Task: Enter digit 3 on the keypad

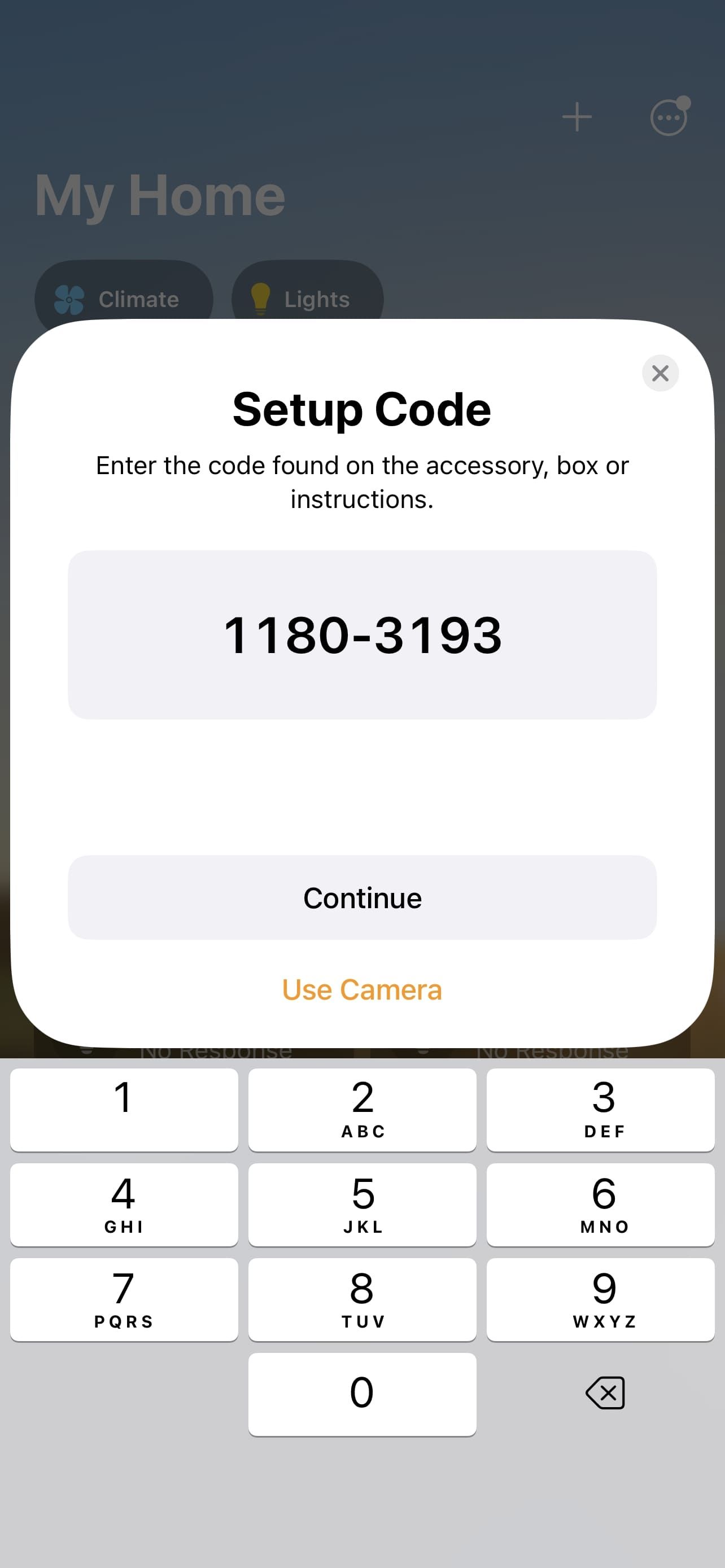Action: tap(601, 1110)
